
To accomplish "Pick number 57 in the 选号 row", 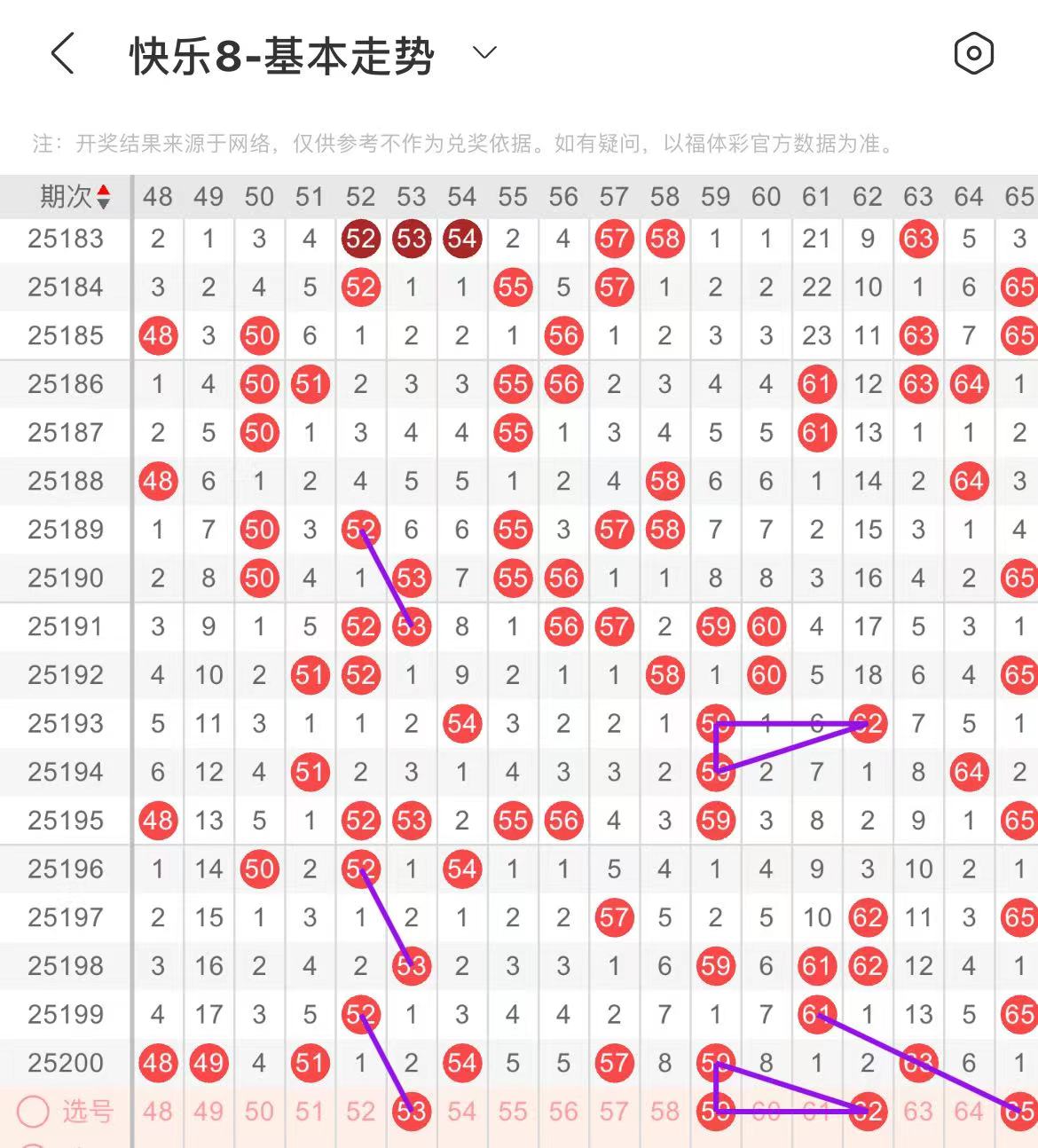I will pos(614,1112).
